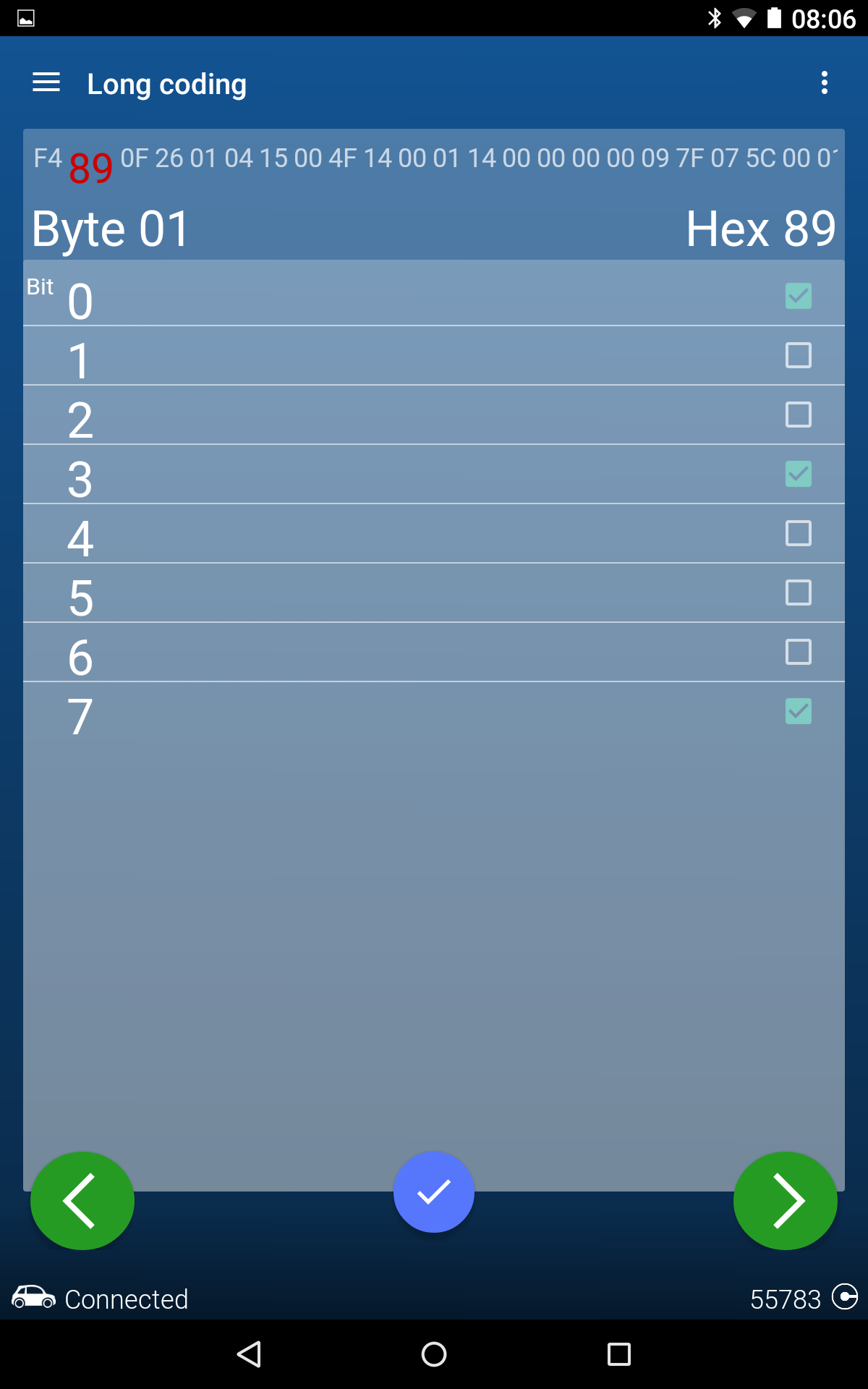The height and width of the screenshot is (1389, 868).
Task: Uncheck the Bit 0 checkbox
Action: (798, 296)
